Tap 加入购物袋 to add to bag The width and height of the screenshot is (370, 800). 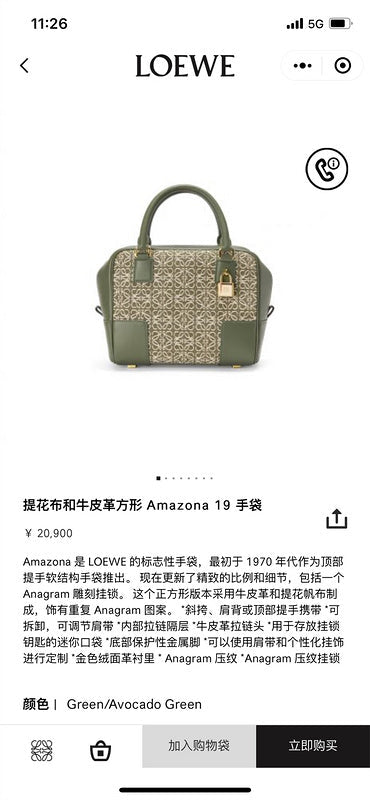click(x=199, y=746)
